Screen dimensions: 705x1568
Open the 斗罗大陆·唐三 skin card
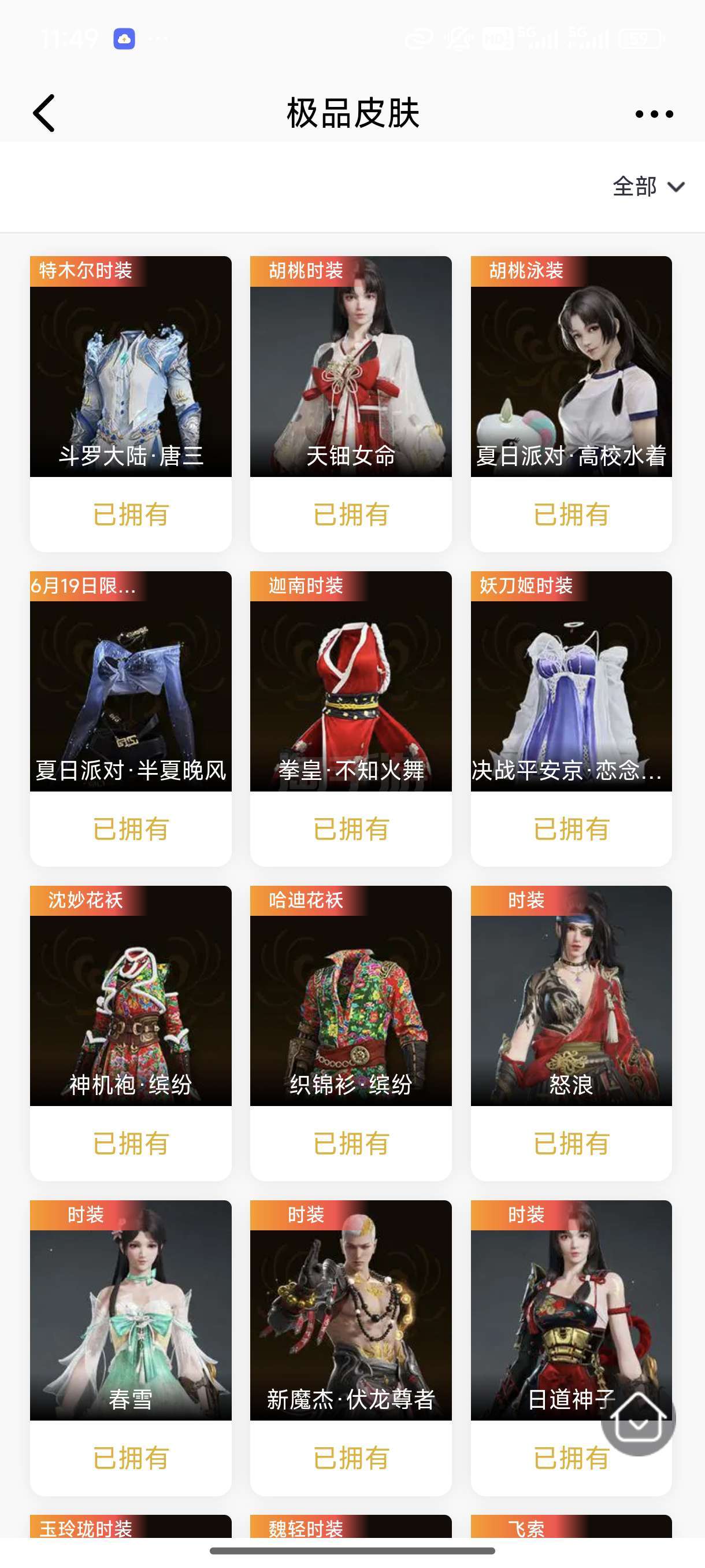(x=131, y=404)
